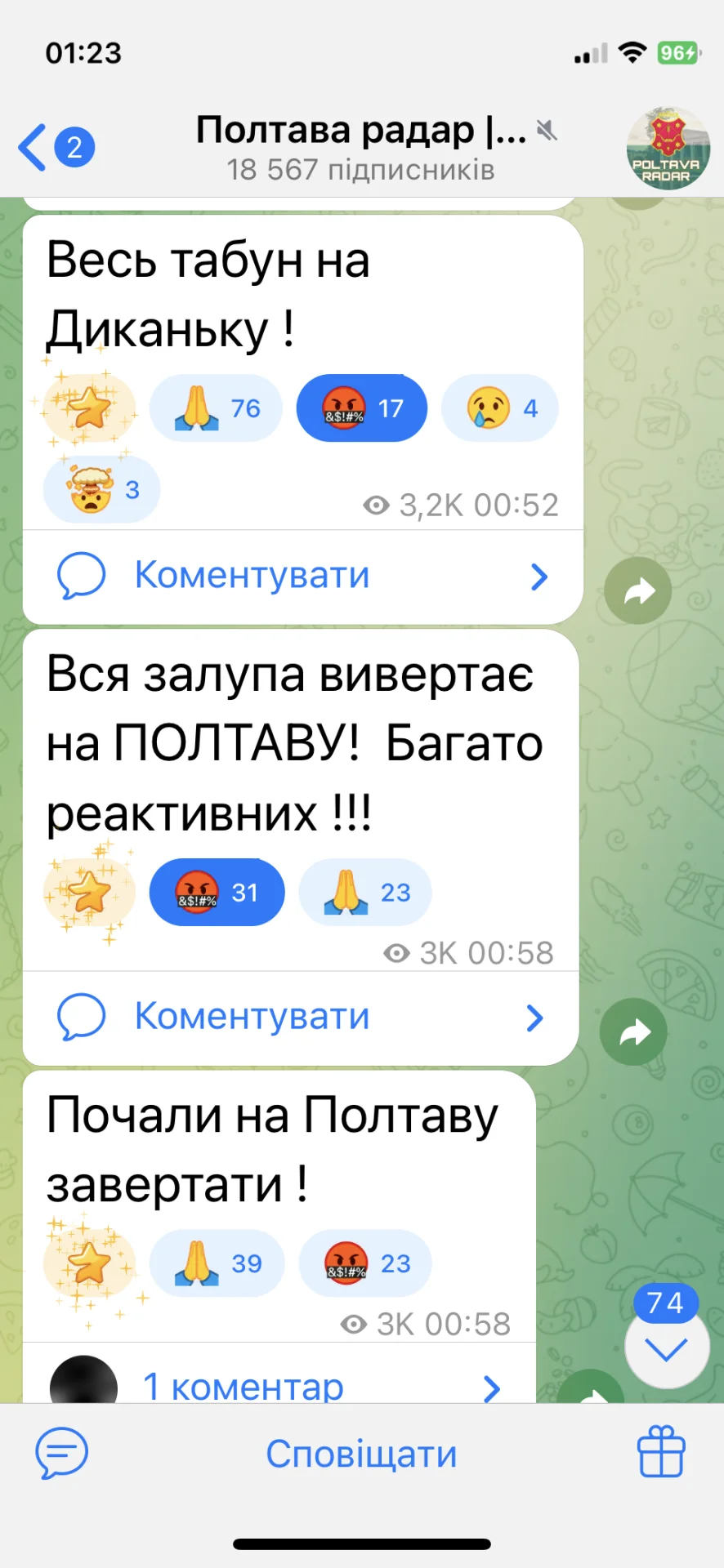Tap the praying hands reaction with 39
Screen dimensions: 724x1568
217,1264
